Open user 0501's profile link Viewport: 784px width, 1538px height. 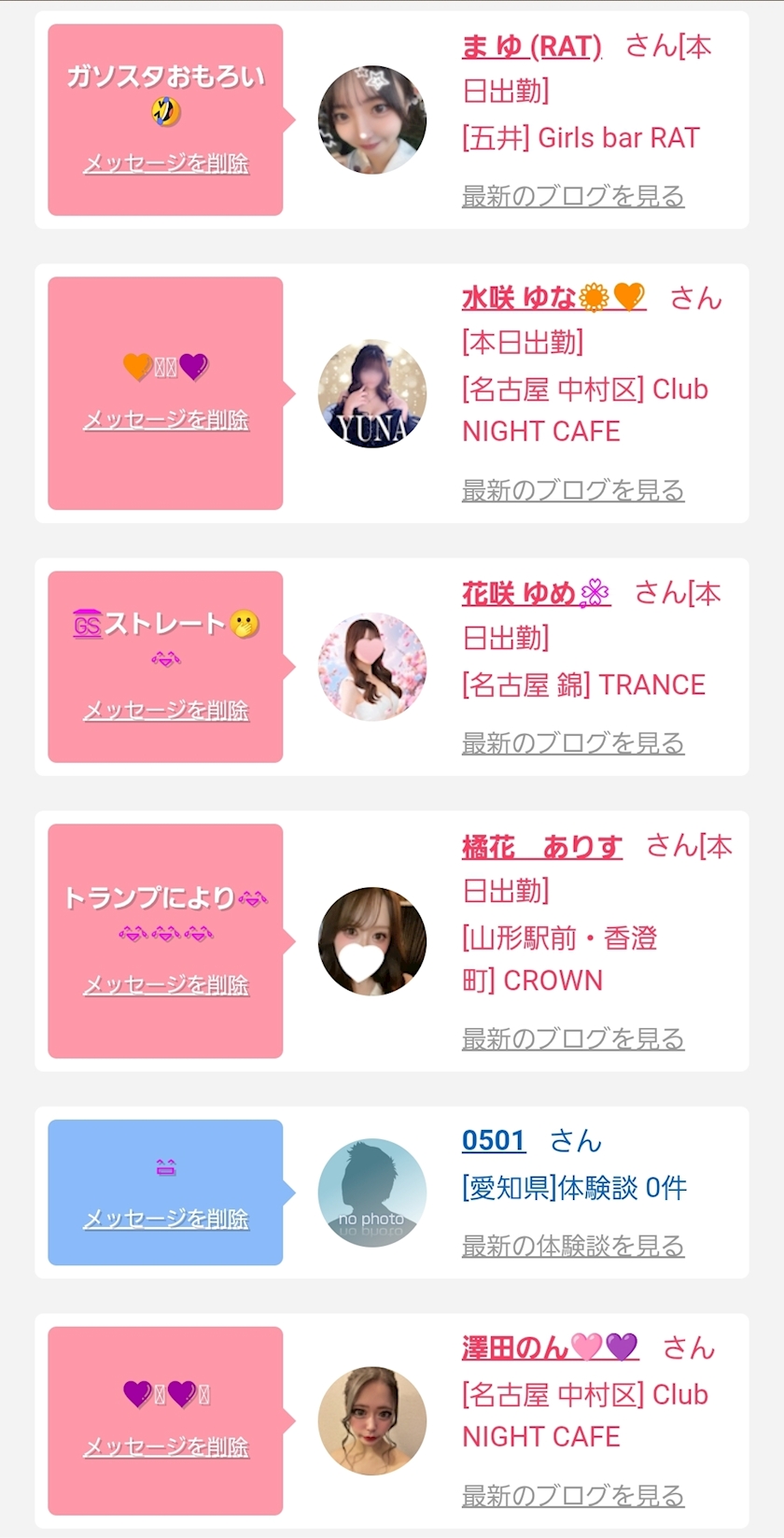[x=493, y=1140]
